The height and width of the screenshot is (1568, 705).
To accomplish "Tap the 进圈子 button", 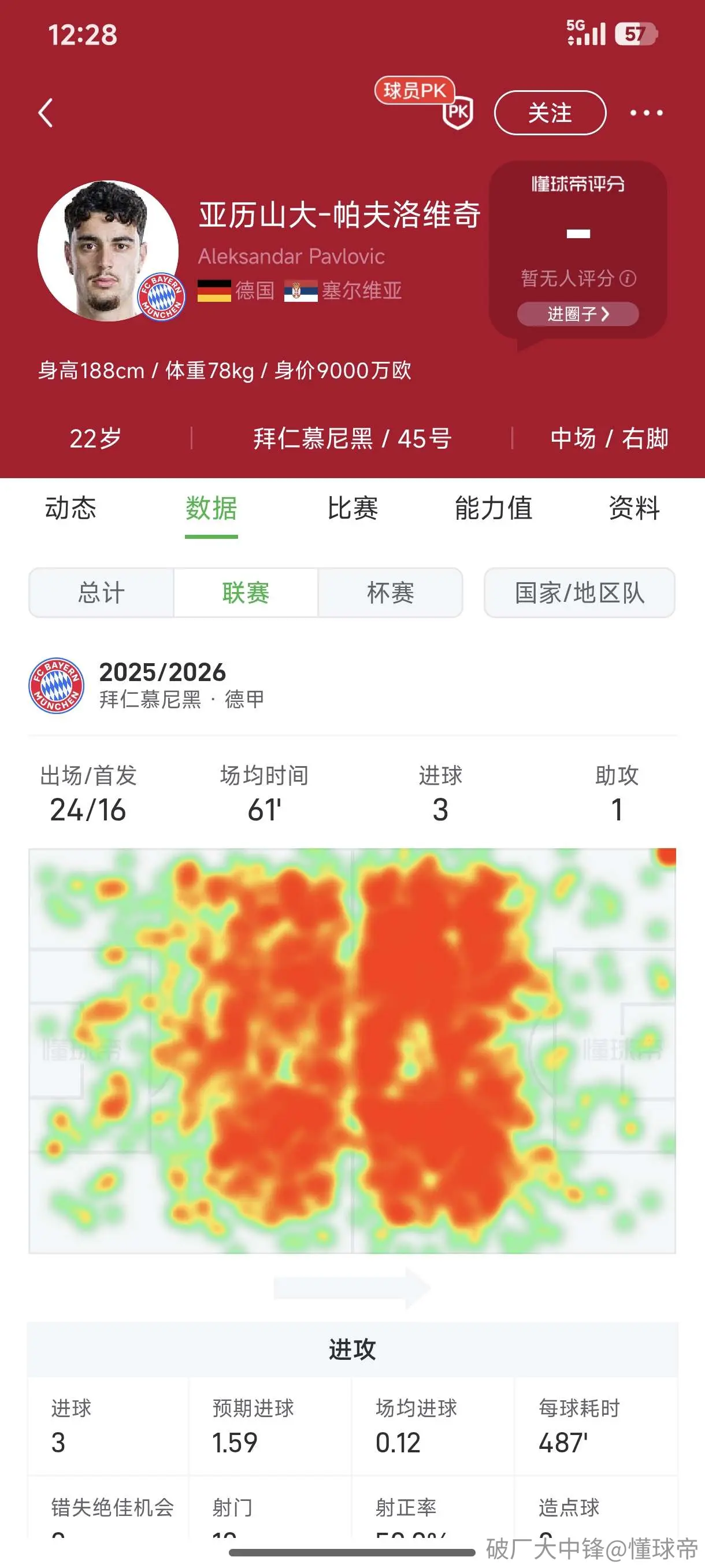I will point(578,314).
